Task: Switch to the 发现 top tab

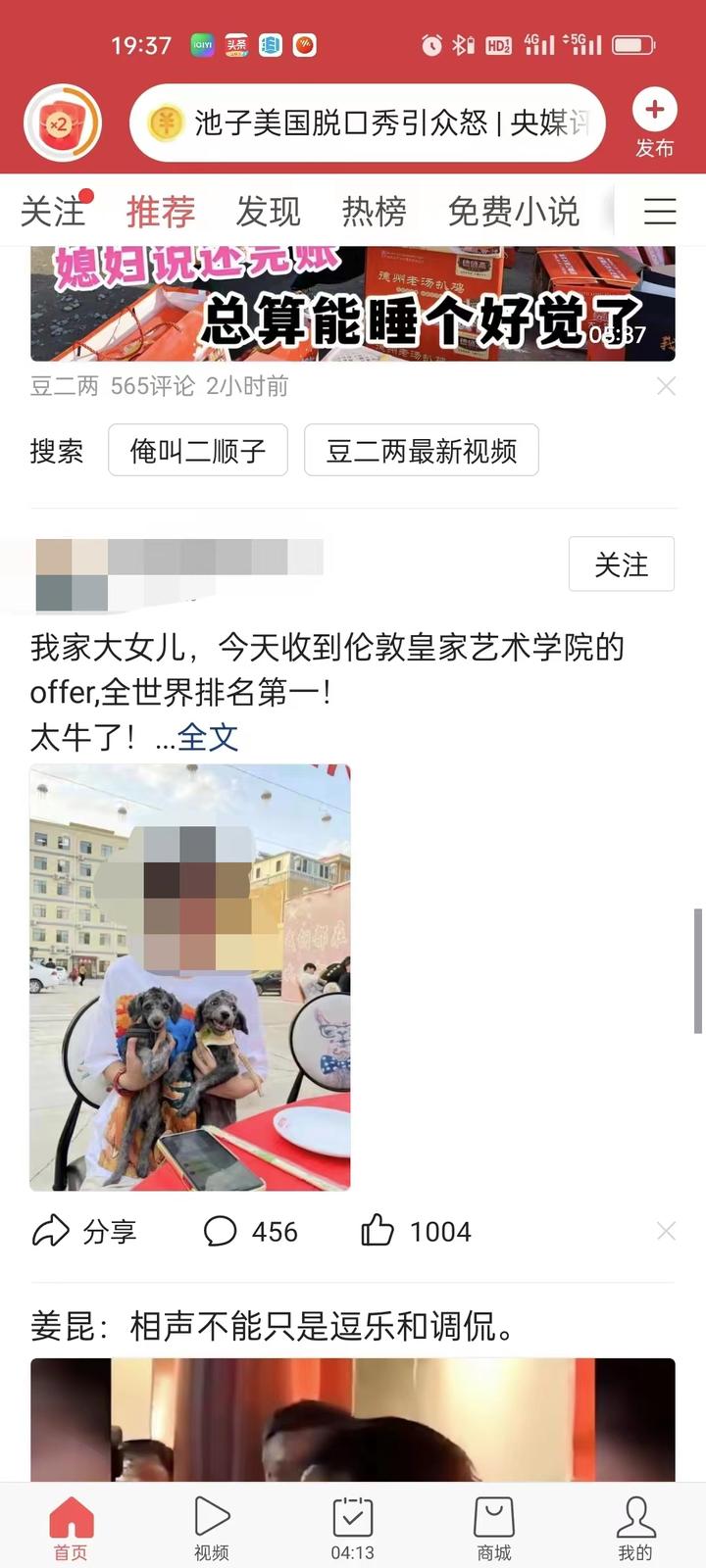Action: point(268,212)
